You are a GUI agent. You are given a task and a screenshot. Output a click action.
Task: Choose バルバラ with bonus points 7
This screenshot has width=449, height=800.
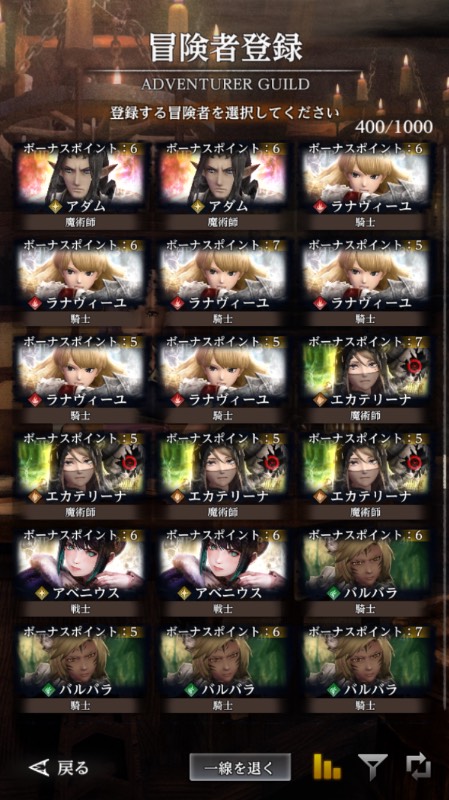coord(365,669)
